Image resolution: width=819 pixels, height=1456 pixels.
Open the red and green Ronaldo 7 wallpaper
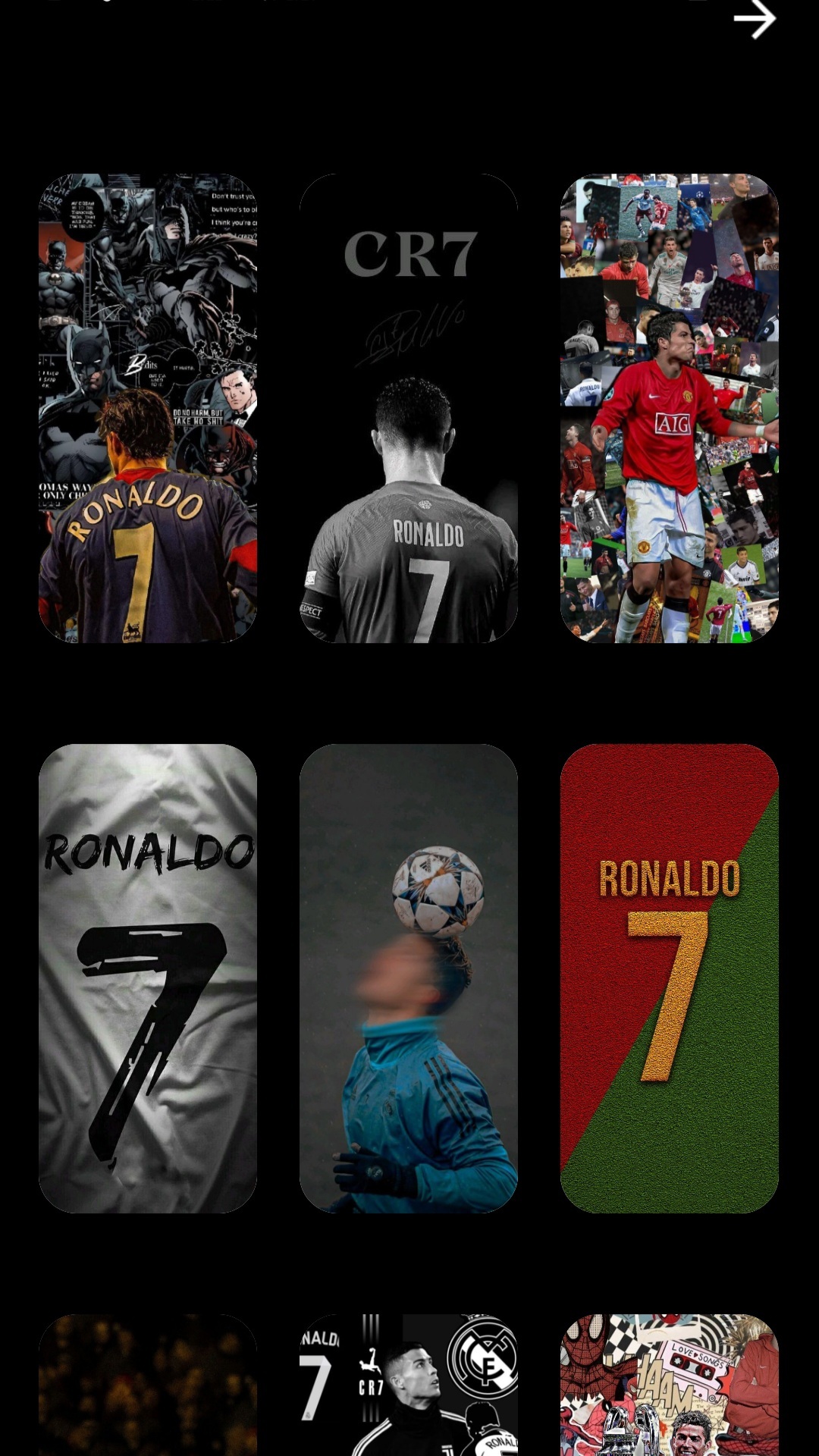670,978
